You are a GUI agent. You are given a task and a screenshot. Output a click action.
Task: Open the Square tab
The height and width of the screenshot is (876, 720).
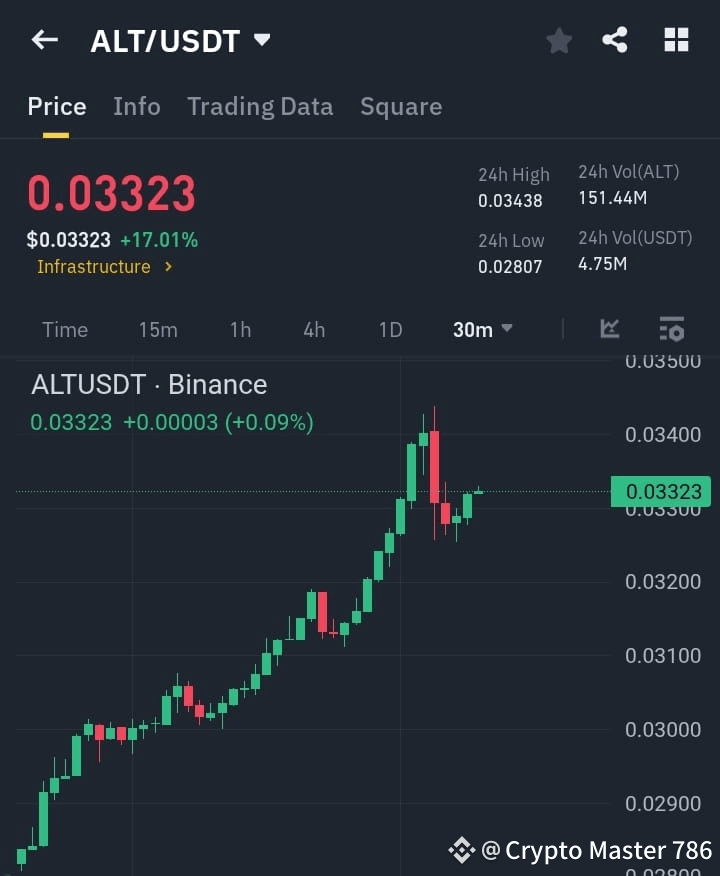(401, 106)
